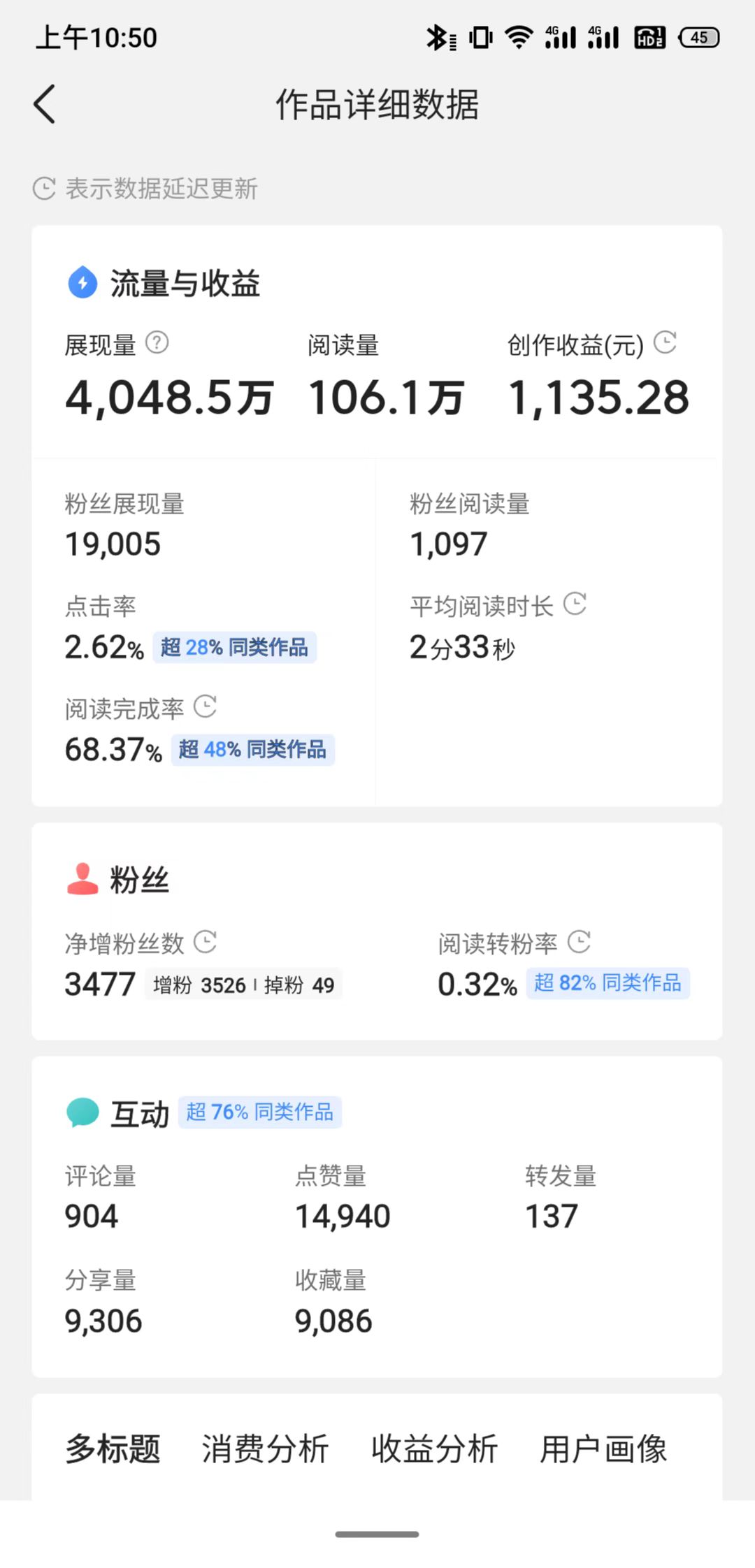Switch to the 消费分析 tab
Screen dimensions: 755x1568
[x=266, y=1450]
